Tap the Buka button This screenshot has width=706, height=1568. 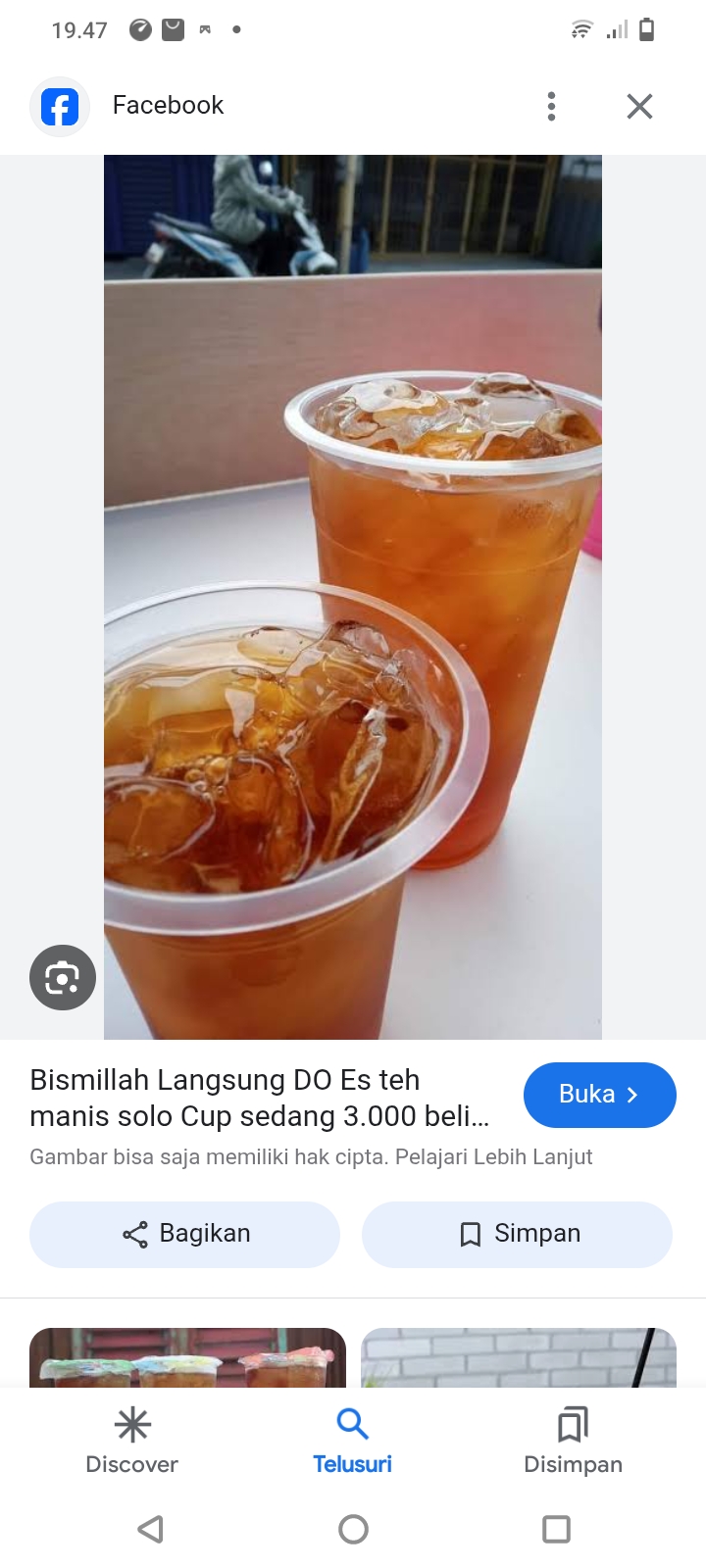click(599, 1095)
